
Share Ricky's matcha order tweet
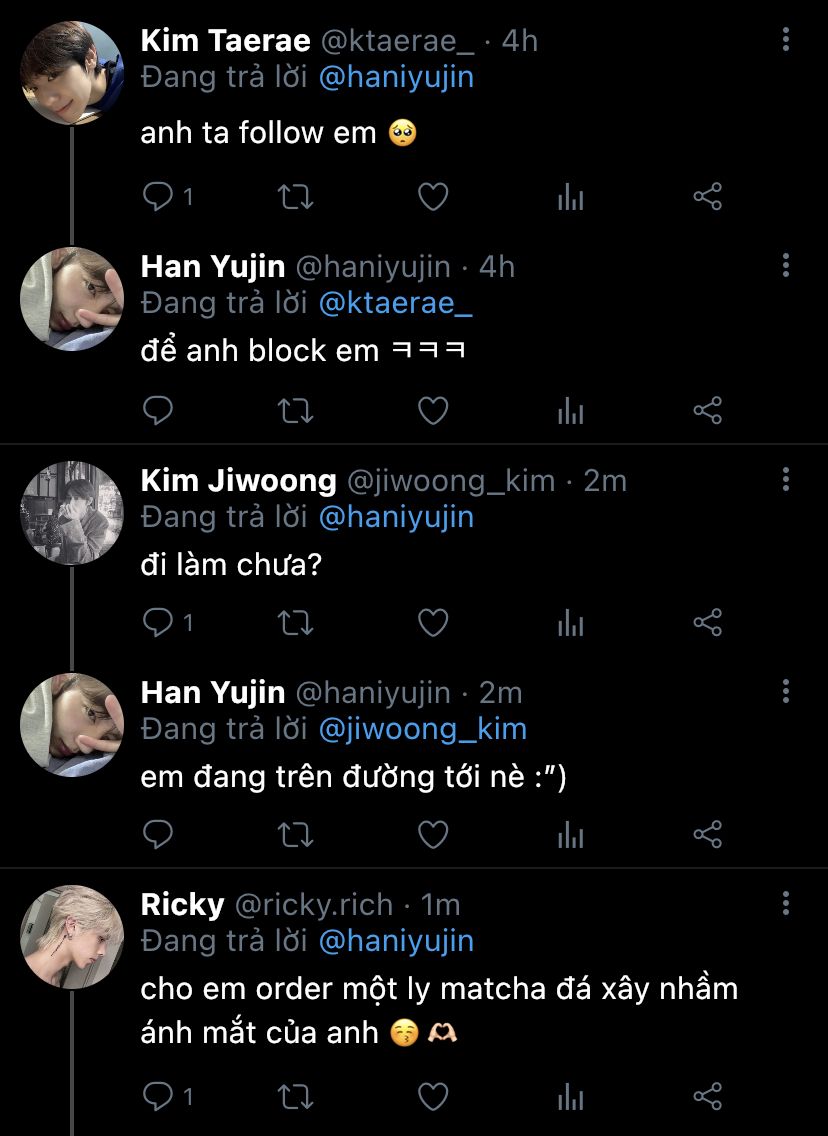(708, 1097)
